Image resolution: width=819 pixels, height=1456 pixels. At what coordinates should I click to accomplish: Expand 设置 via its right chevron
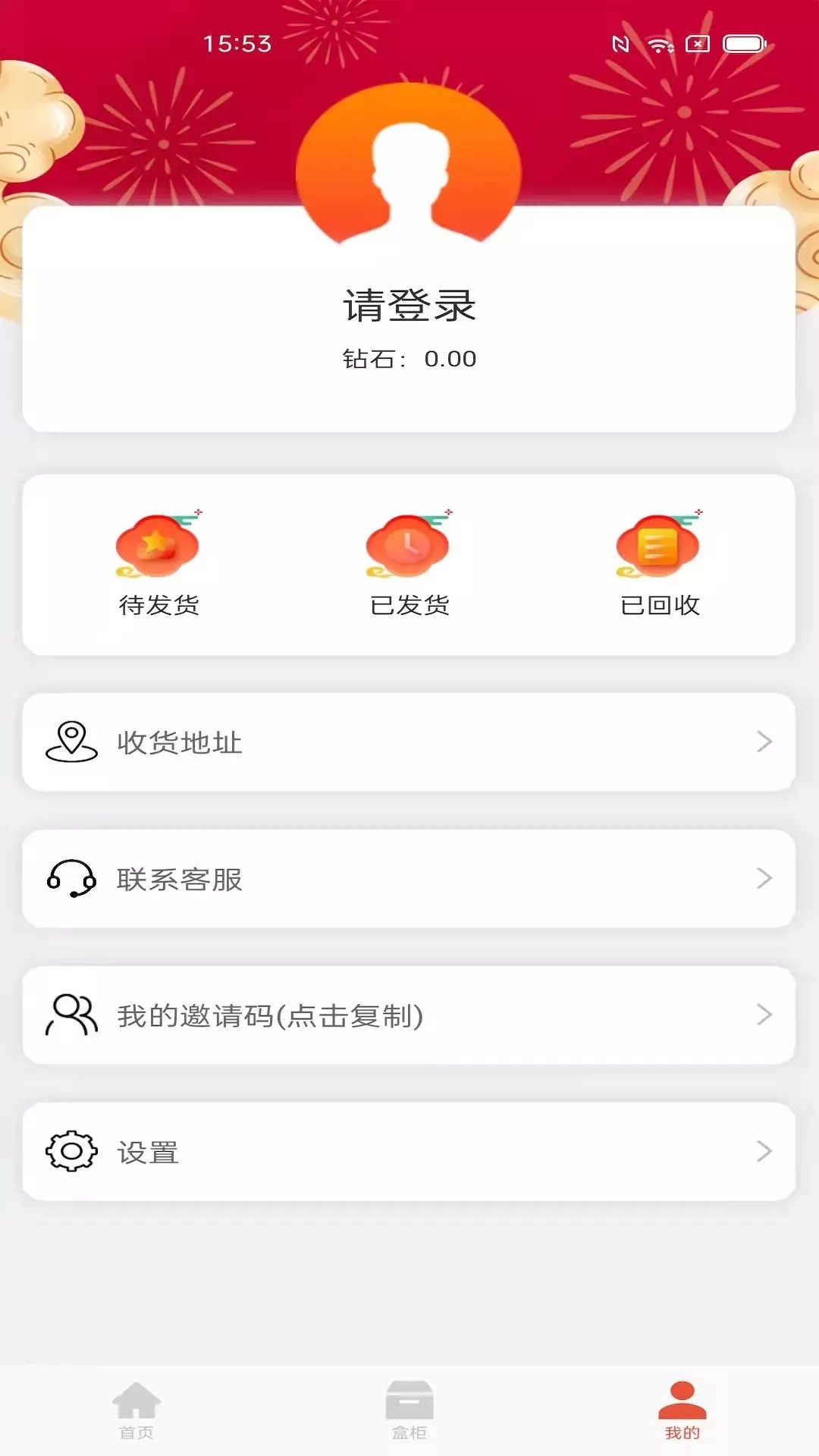click(x=764, y=1153)
